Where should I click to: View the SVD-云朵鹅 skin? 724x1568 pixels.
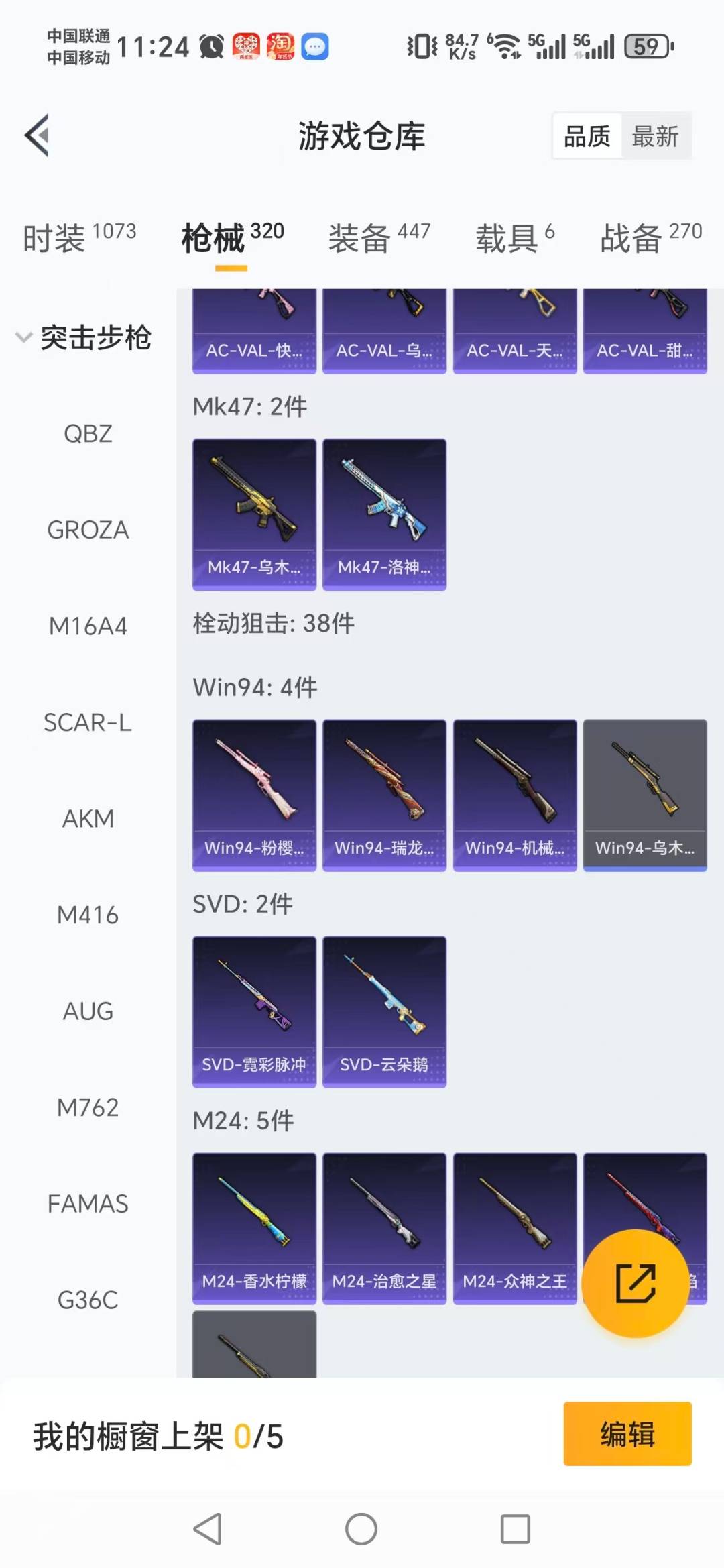384,1011
